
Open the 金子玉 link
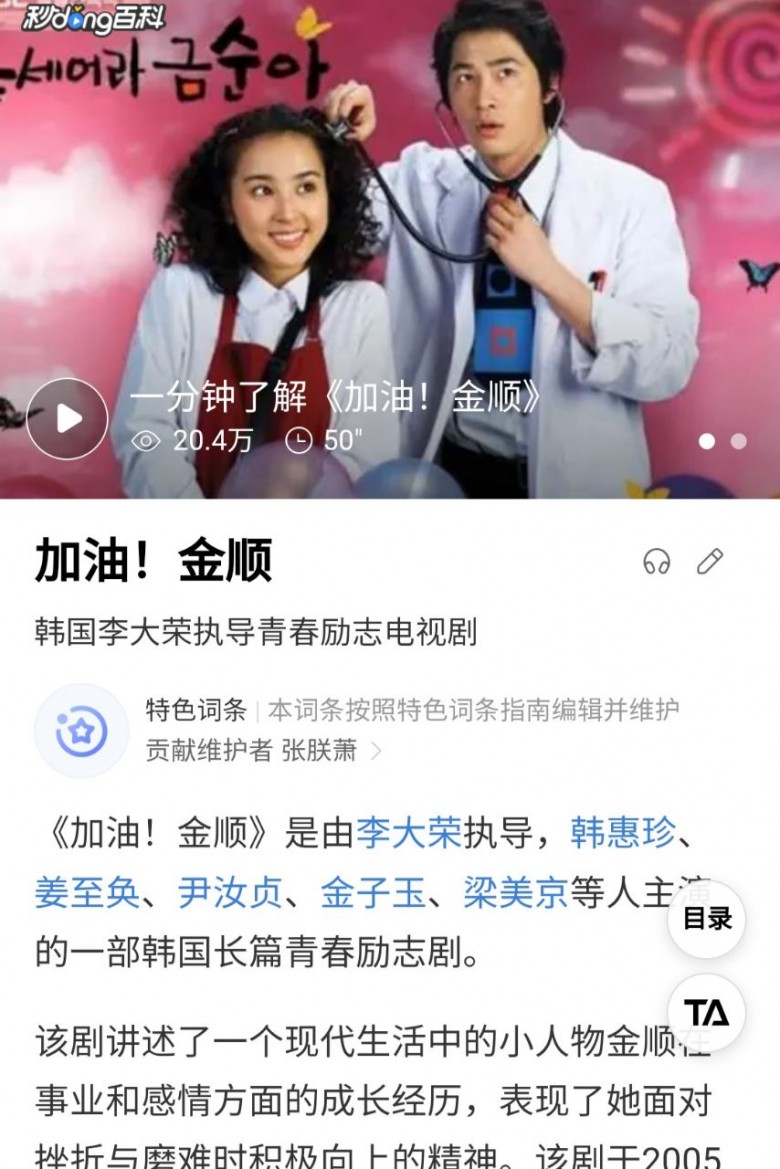pos(372,893)
